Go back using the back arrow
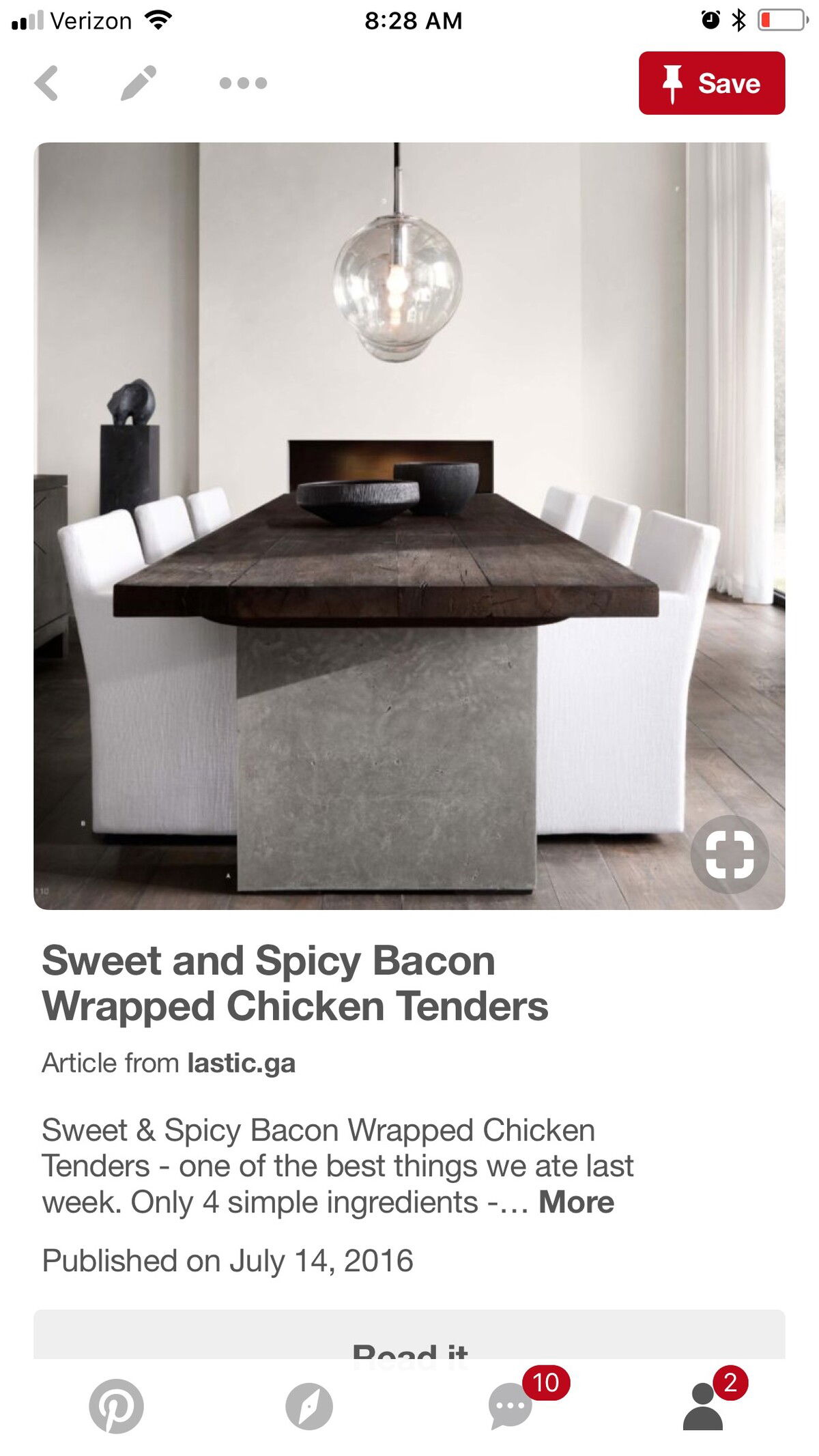Screen dimensions: 819x1456 coord(46,83)
